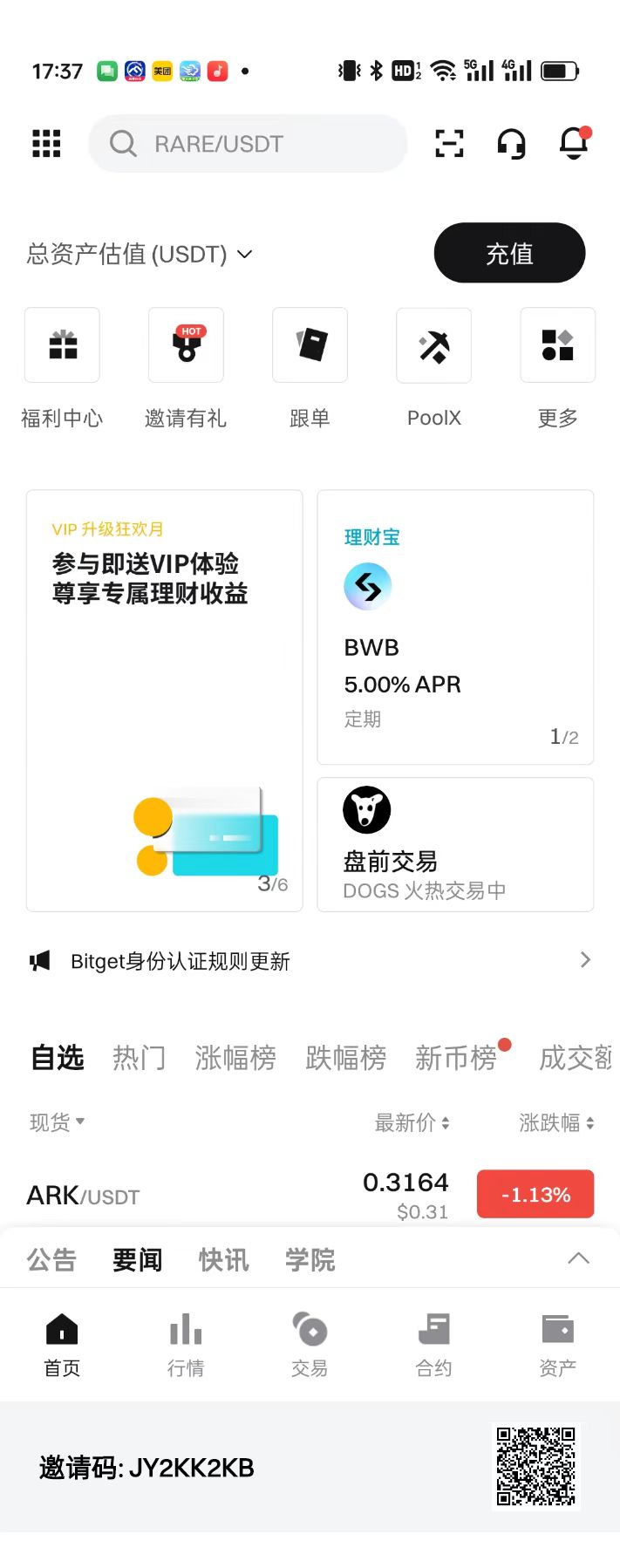Open the PoolX shortcut

coord(433,345)
